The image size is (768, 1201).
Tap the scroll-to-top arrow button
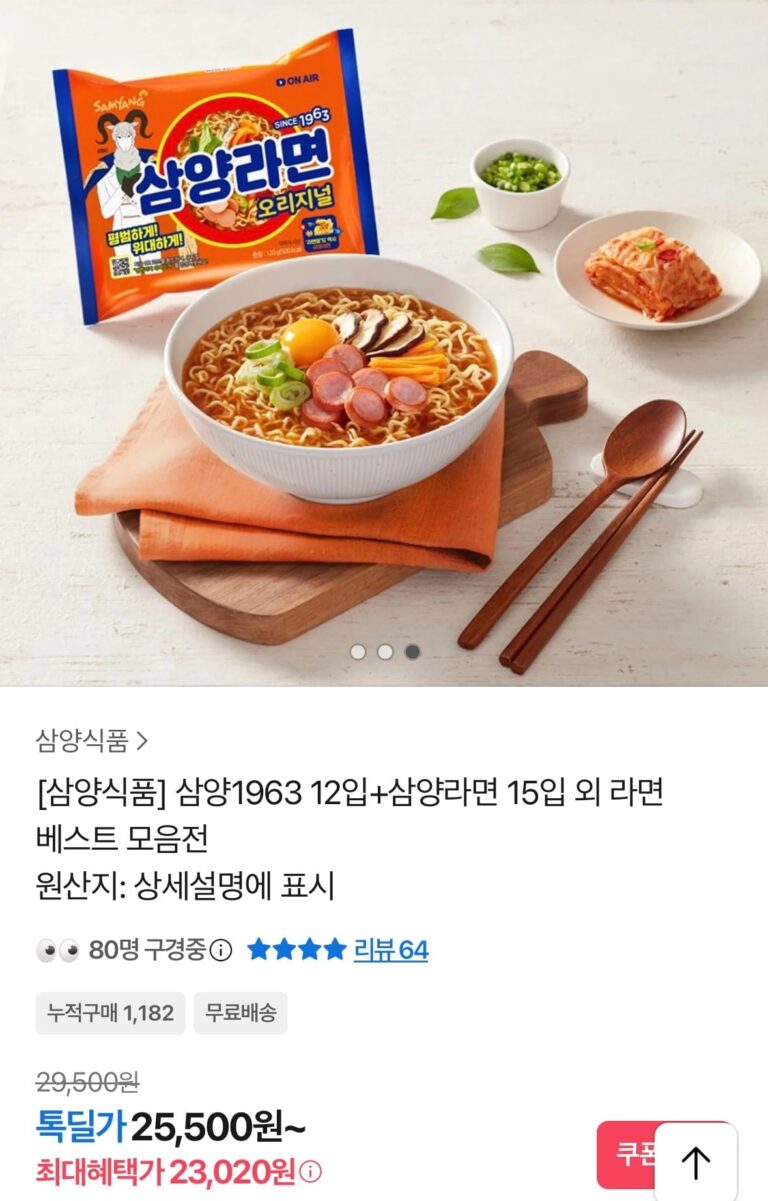695,1161
